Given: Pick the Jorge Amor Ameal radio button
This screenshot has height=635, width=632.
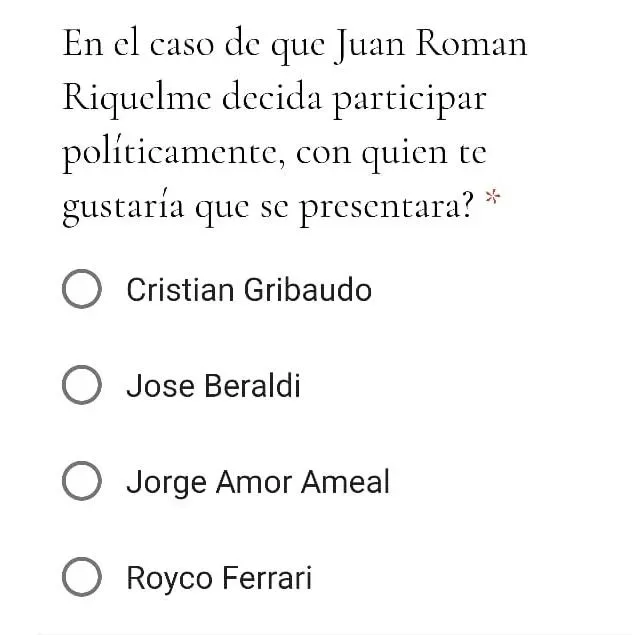Looking at the screenshot, I should coord(81,482).
